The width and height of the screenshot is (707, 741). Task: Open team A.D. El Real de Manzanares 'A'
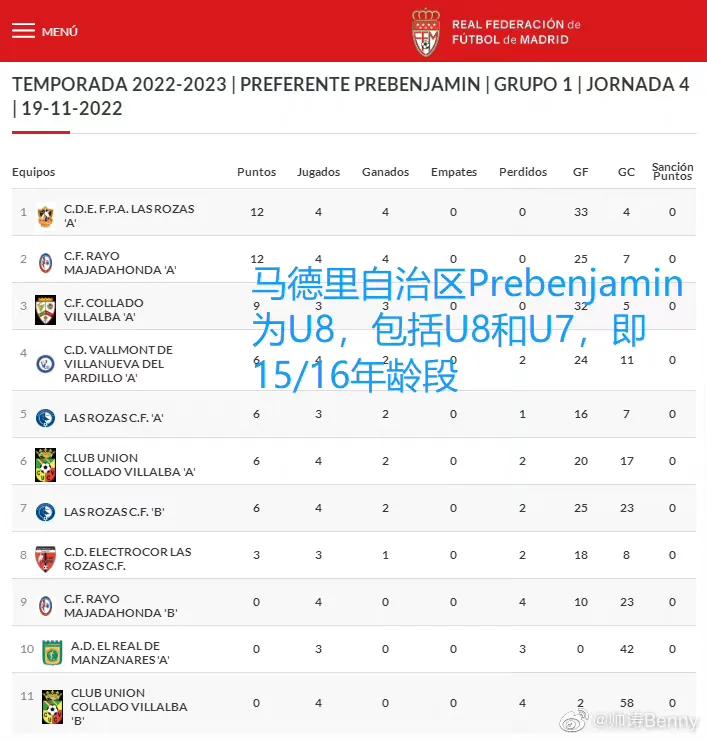116,652
